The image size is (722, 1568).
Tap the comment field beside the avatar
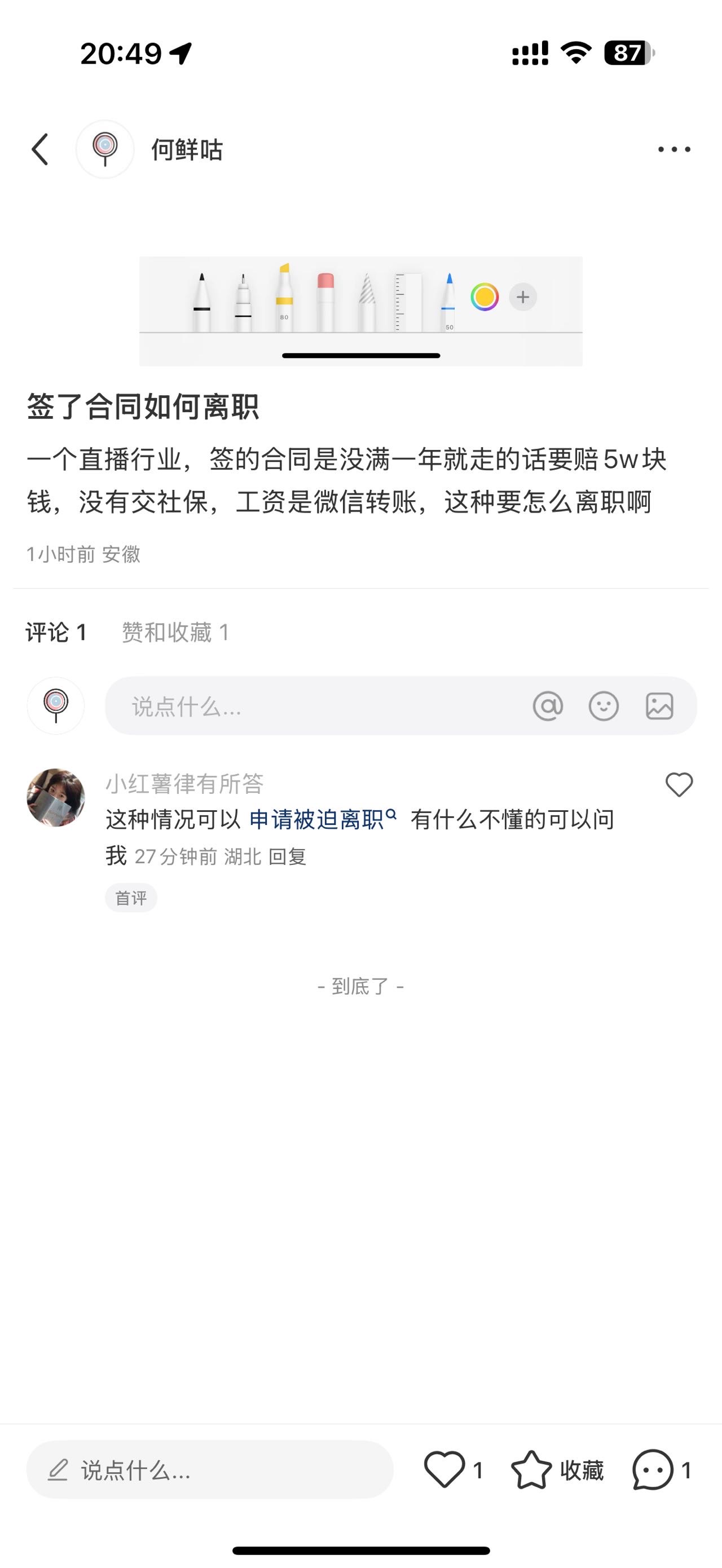coord(316,706)
